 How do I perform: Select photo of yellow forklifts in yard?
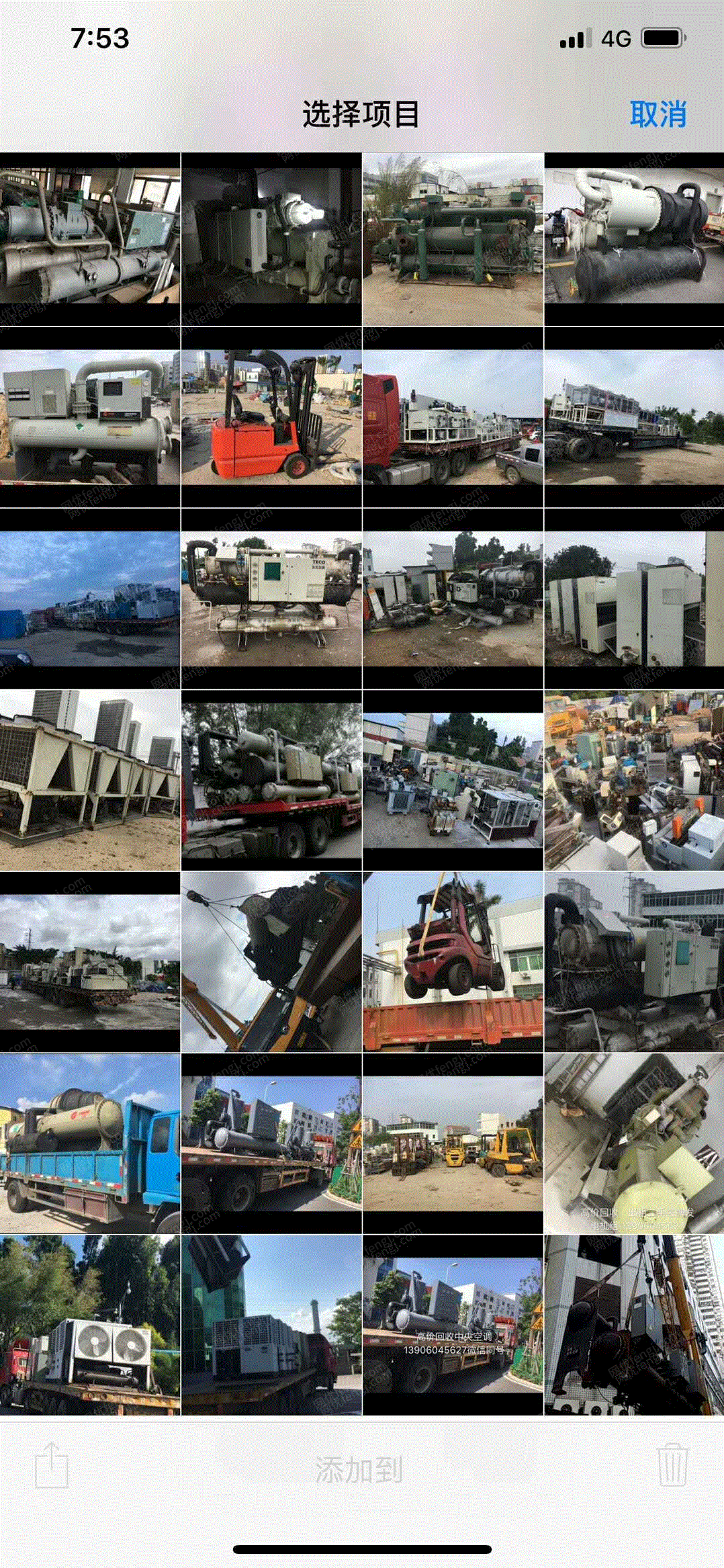pos(453,1143)
